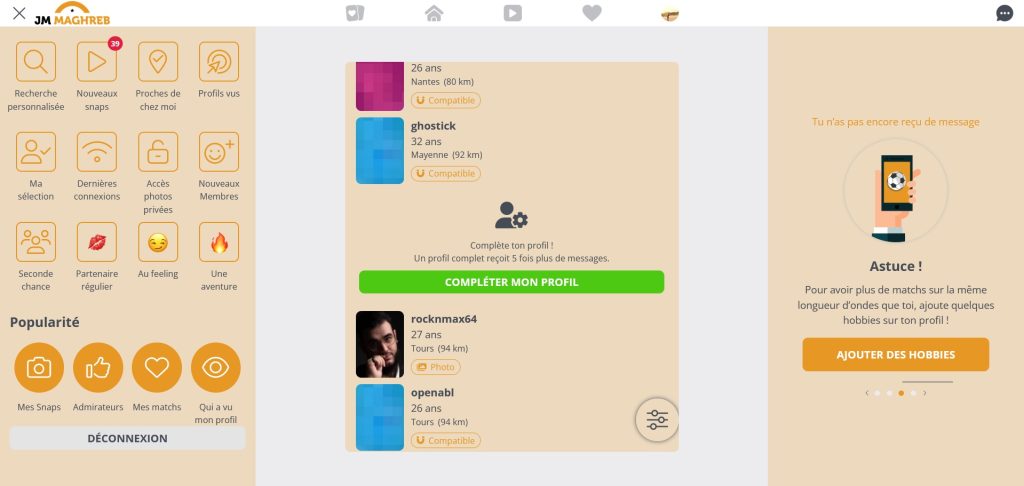Open messages from the top bar
The image size is (1024, 486).
tap(1004, 13)
